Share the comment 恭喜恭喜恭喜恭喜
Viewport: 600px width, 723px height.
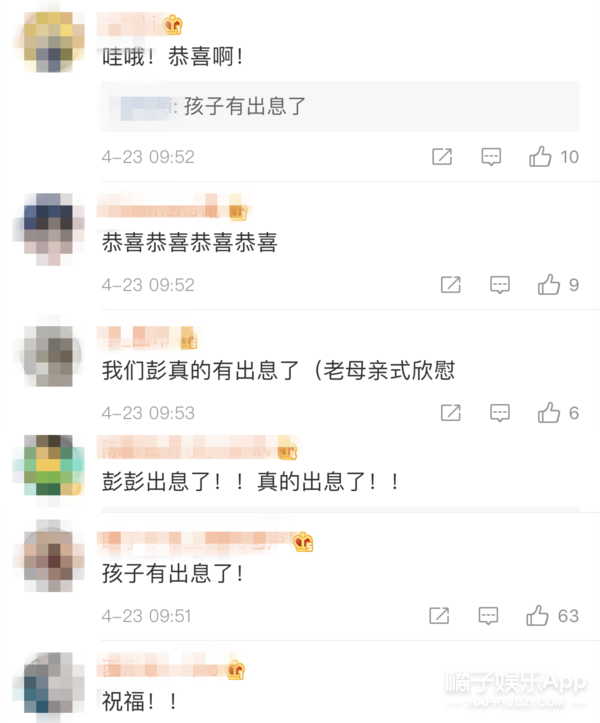(451, 285)
